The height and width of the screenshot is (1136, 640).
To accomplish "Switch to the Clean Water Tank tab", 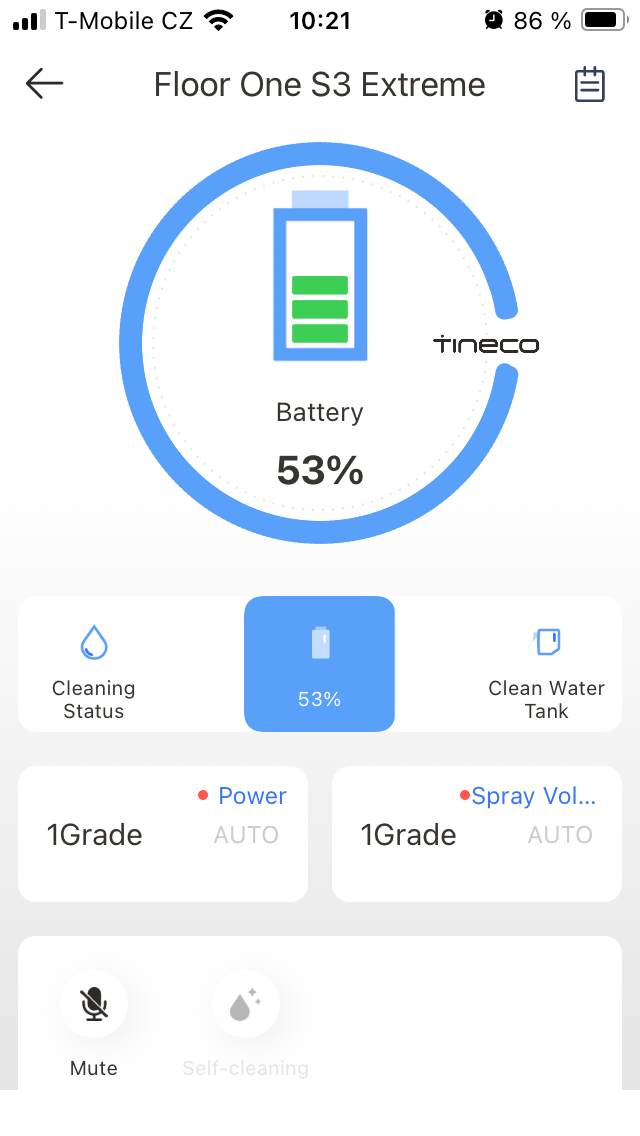I will [546, 665].
